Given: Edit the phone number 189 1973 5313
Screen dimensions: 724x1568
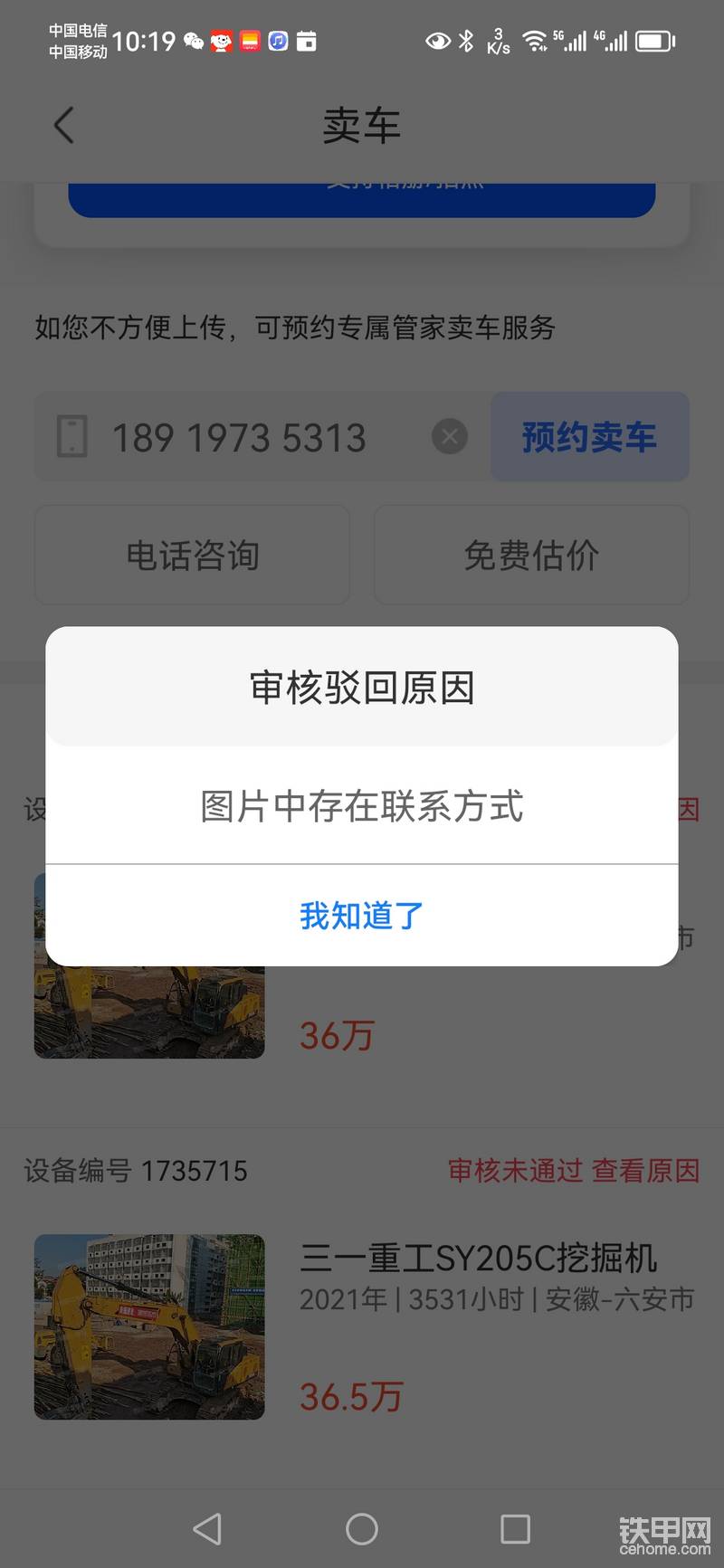Looking at the screenshot, I should (239, 438).
